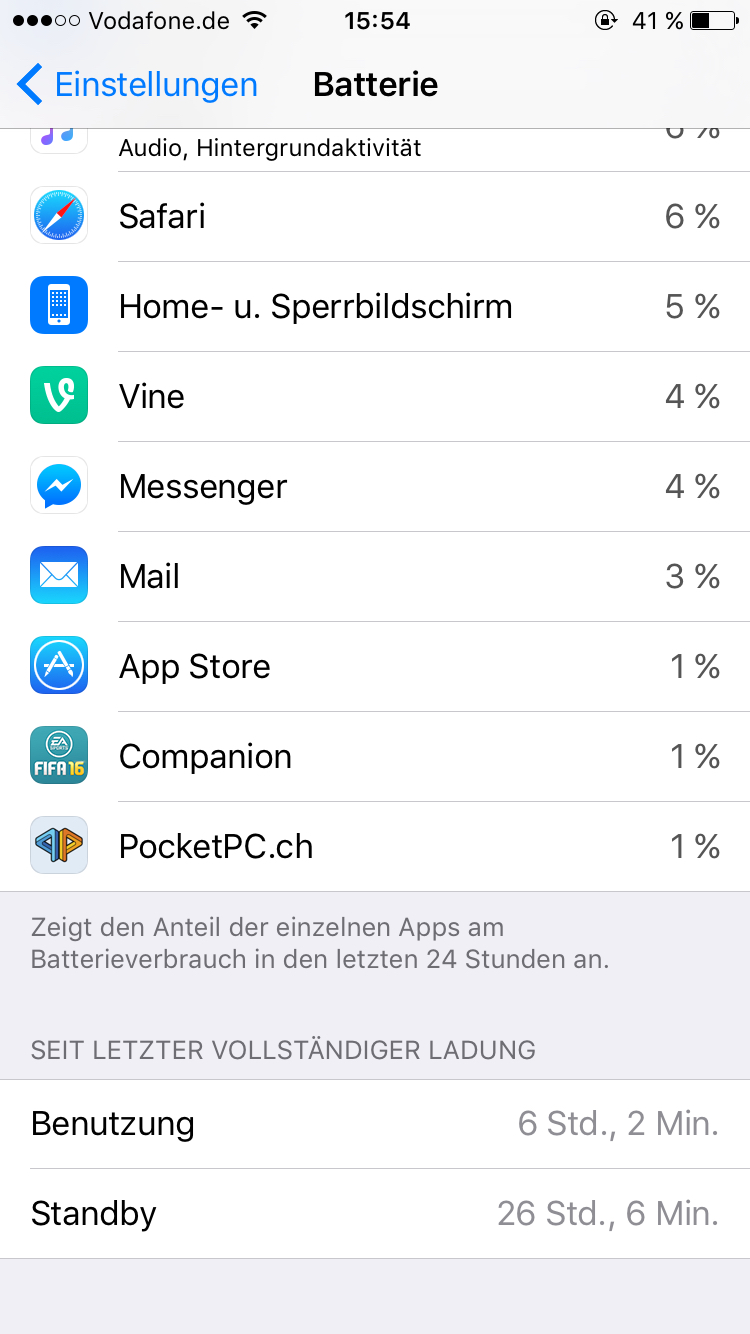Select the Home- u. Sperrbildschirm row
The image size is (750, 1334).
(375, 306)
